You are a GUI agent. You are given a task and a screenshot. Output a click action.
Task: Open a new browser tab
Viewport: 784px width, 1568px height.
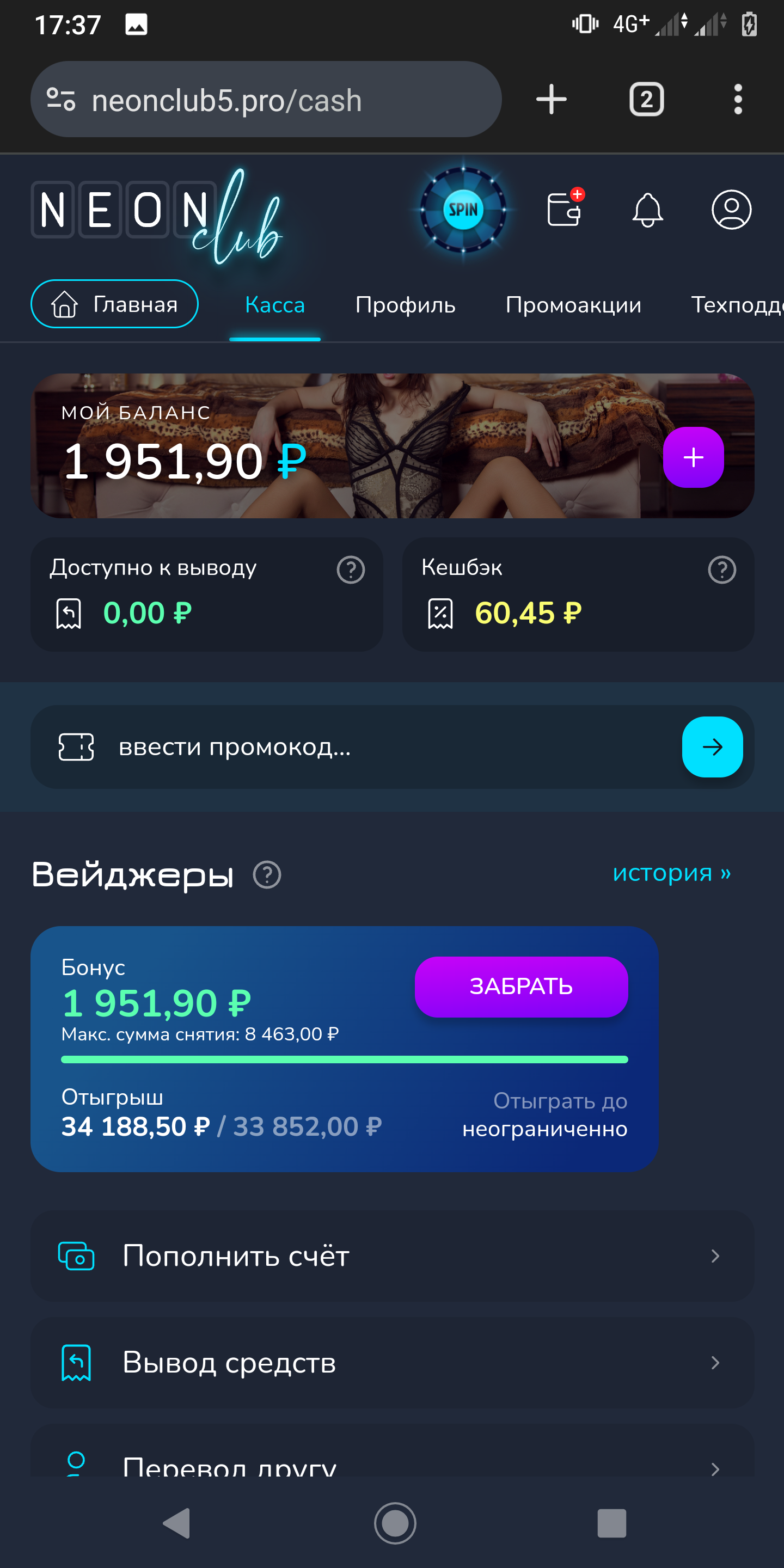click(x=551, y=99)
